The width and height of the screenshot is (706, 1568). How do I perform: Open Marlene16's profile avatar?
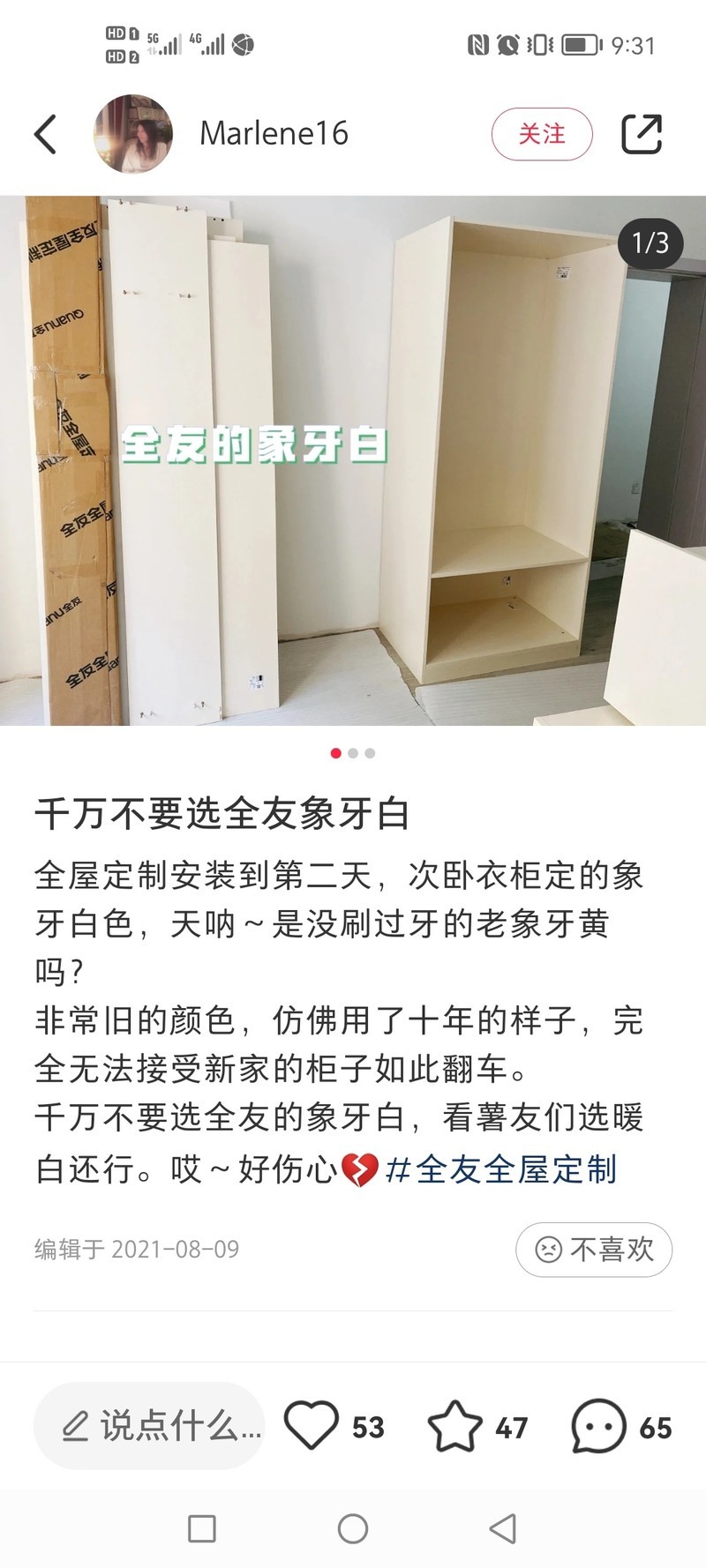click(x=133, y=134)
